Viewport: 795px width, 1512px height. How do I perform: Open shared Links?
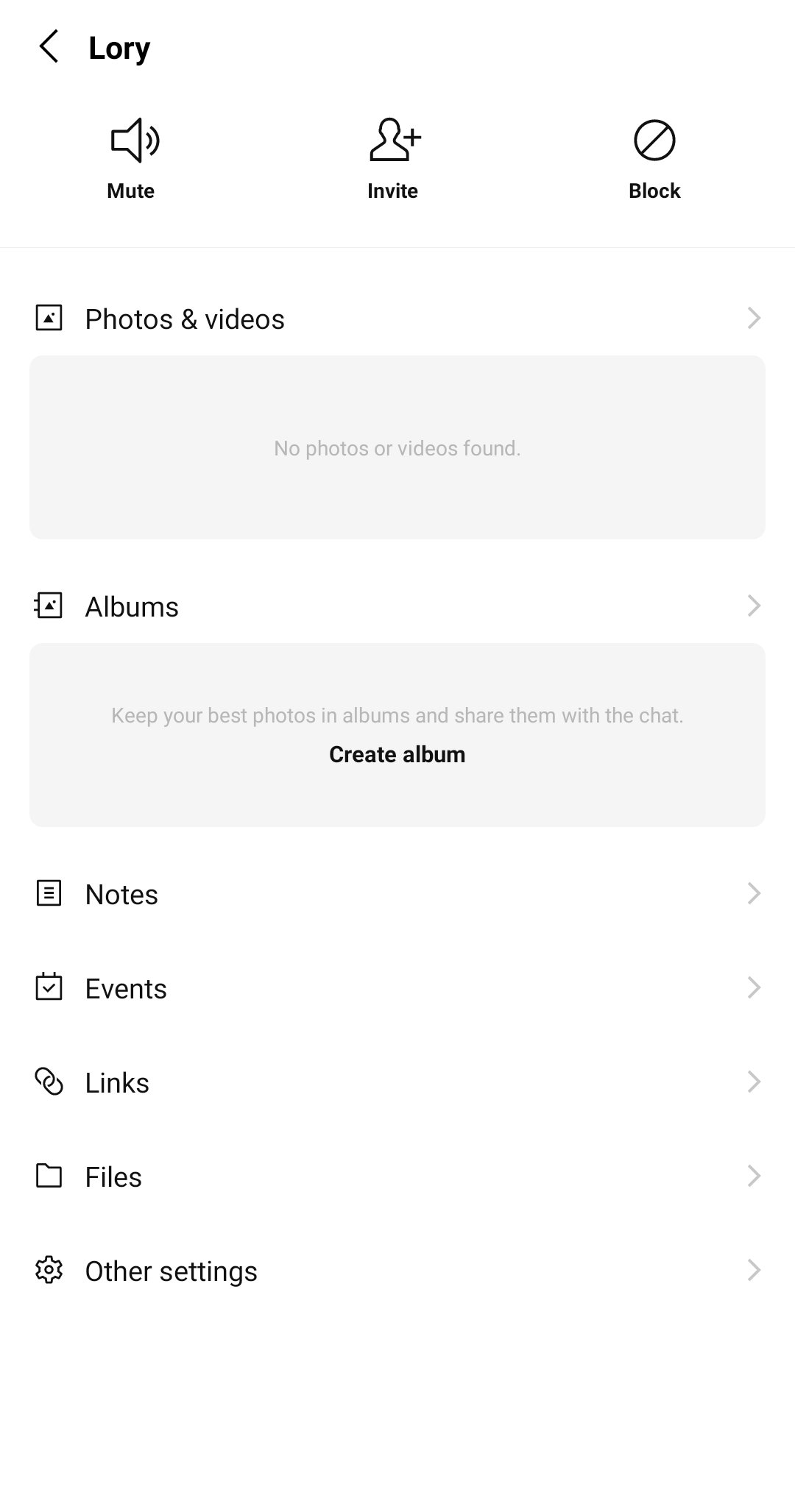tap(397, 1082)
